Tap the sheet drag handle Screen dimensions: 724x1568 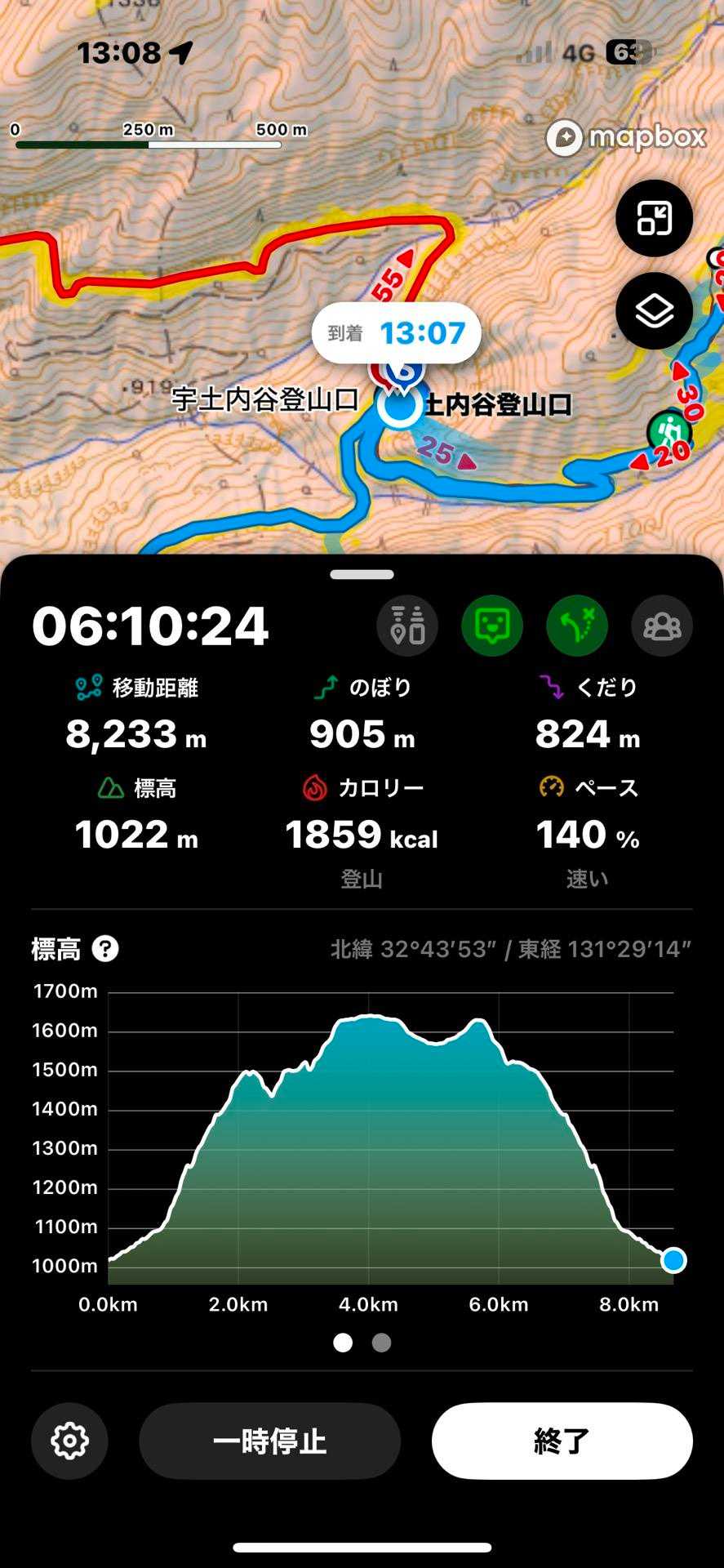coord(362,575)
